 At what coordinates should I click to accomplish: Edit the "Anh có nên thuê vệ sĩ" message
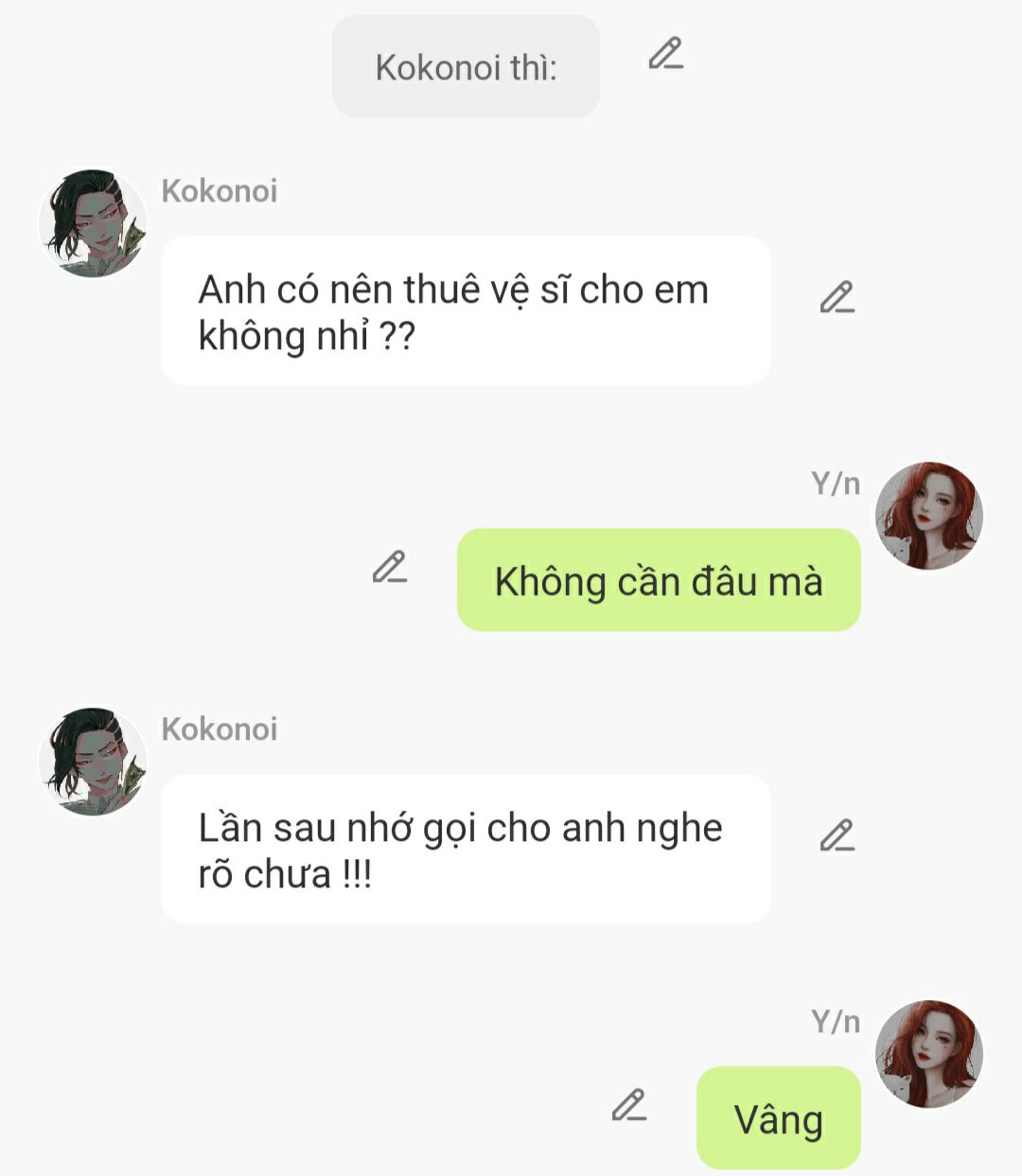837,298
